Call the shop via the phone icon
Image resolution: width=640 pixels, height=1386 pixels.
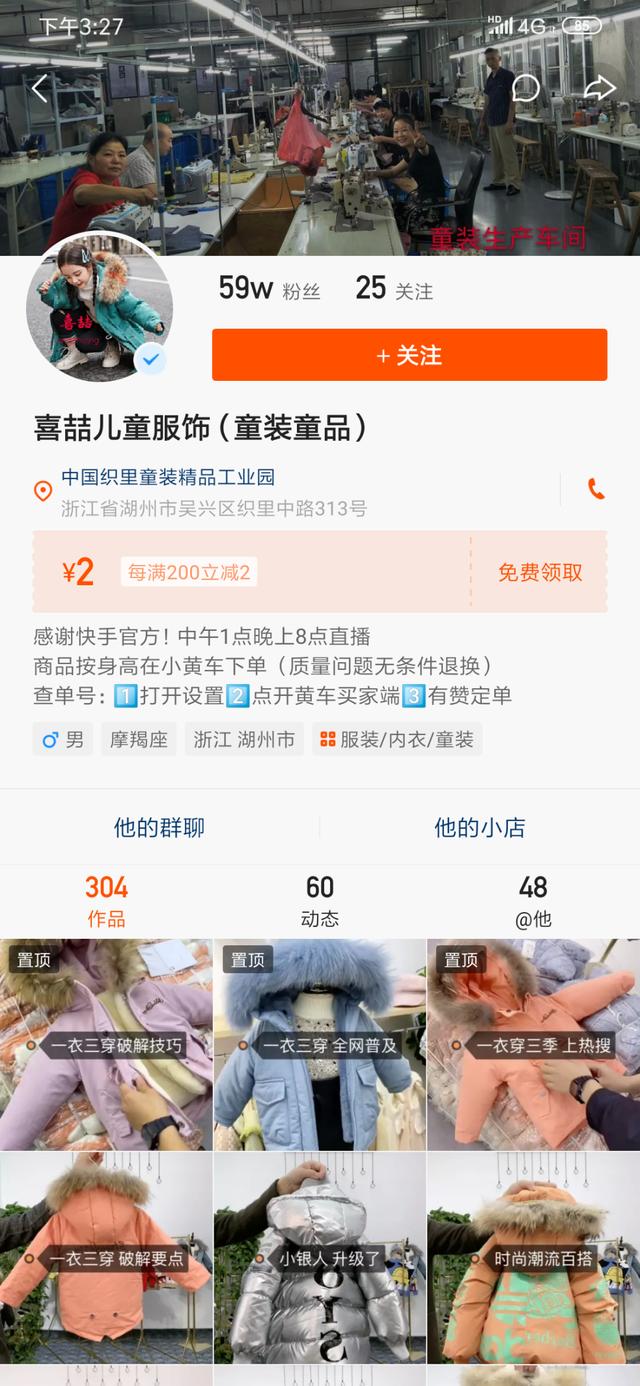pyautogui.click(x=596, y=489)
